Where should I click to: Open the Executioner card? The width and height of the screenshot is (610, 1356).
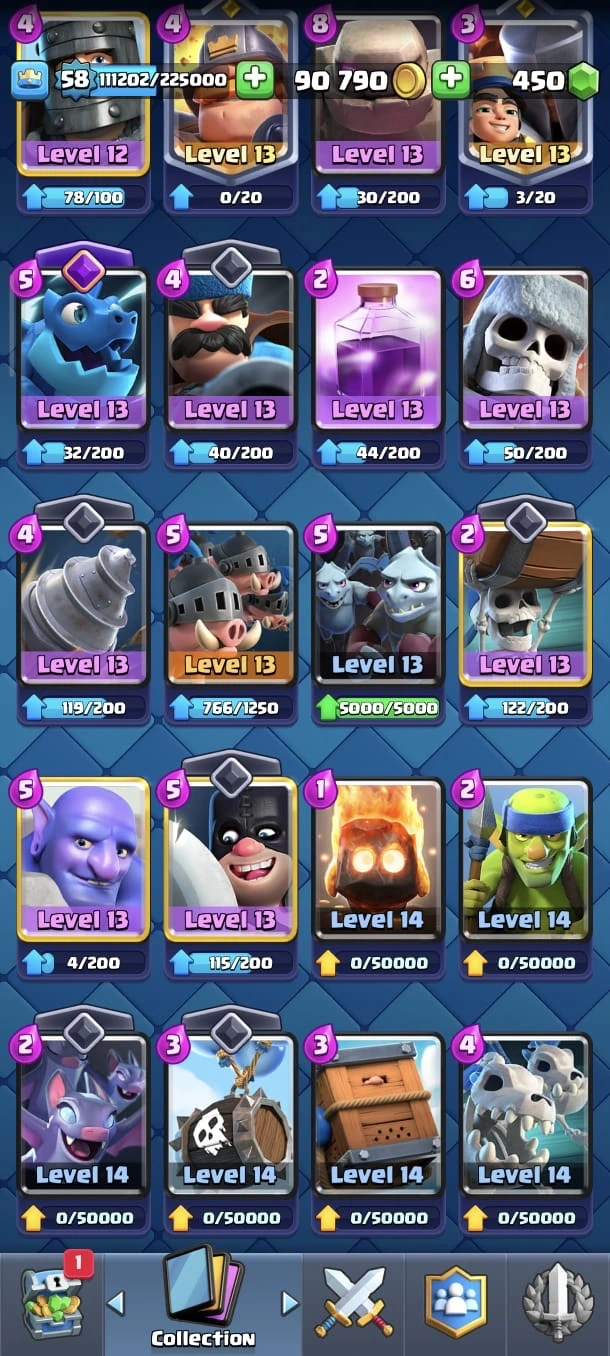(230, 860)
